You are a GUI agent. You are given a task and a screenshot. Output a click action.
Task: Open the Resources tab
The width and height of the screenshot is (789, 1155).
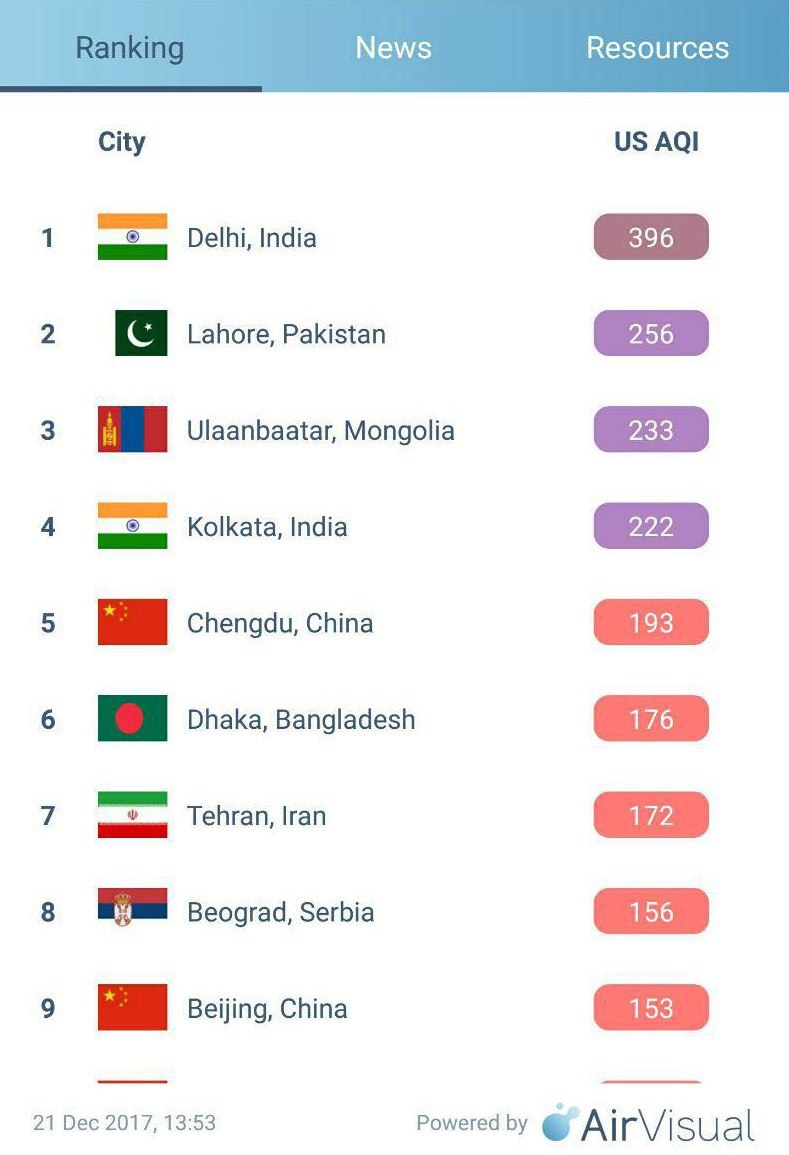pos(657,47)
